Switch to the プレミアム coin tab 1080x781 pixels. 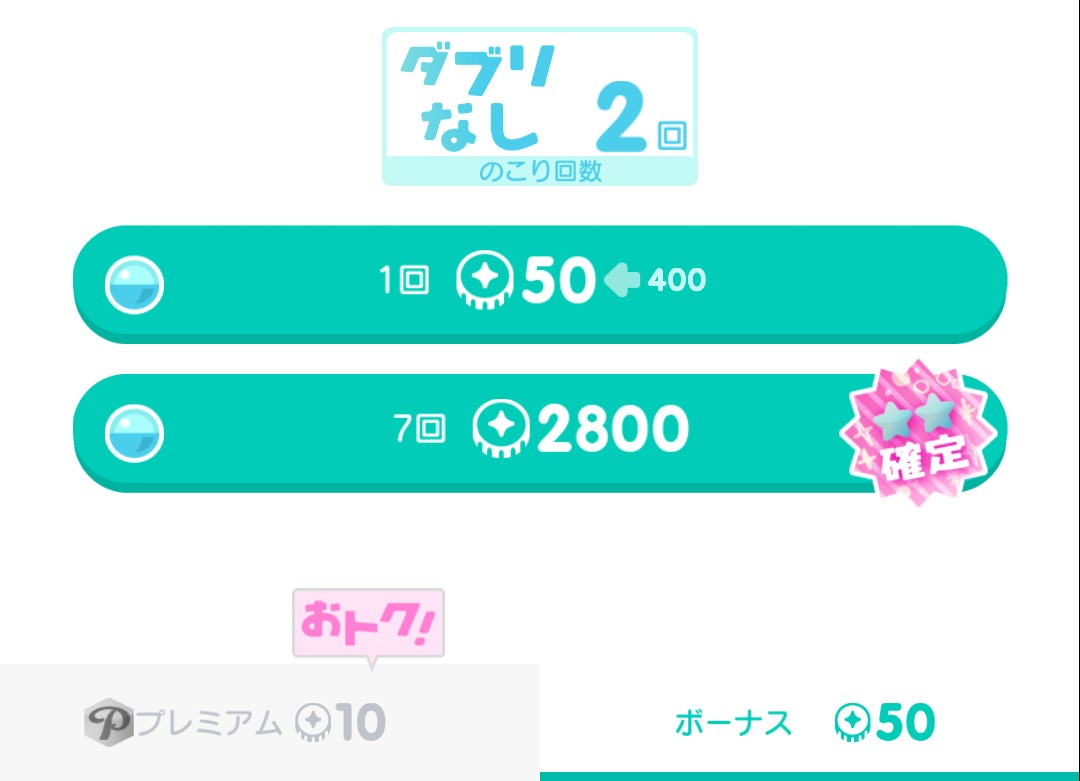point(268,722)
